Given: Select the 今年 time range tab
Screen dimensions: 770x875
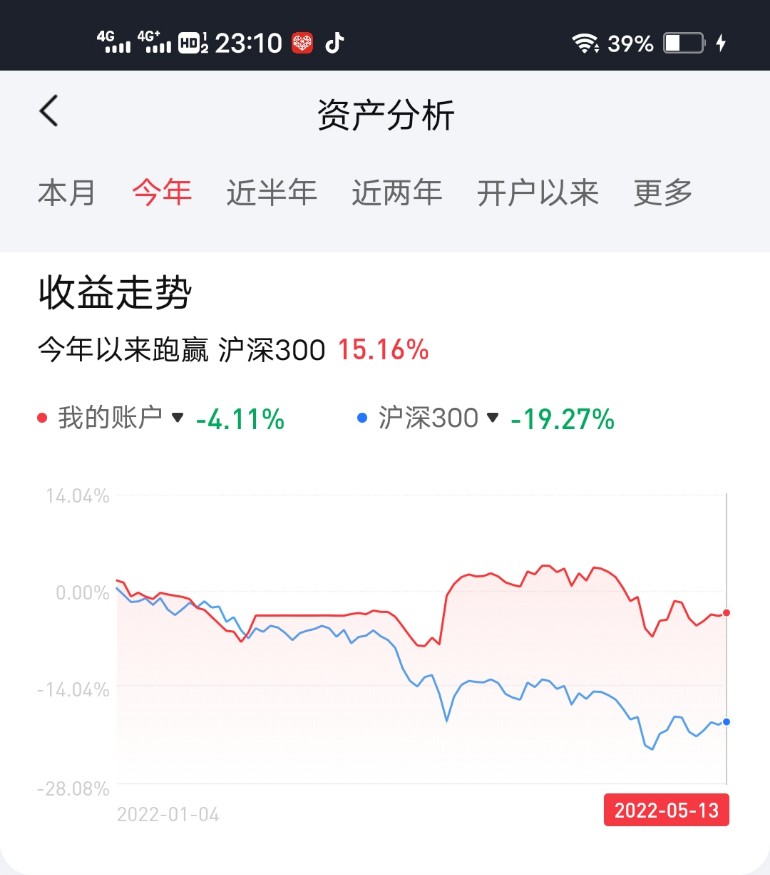Looking at the screenshot, I should click(x=162, y=192).
